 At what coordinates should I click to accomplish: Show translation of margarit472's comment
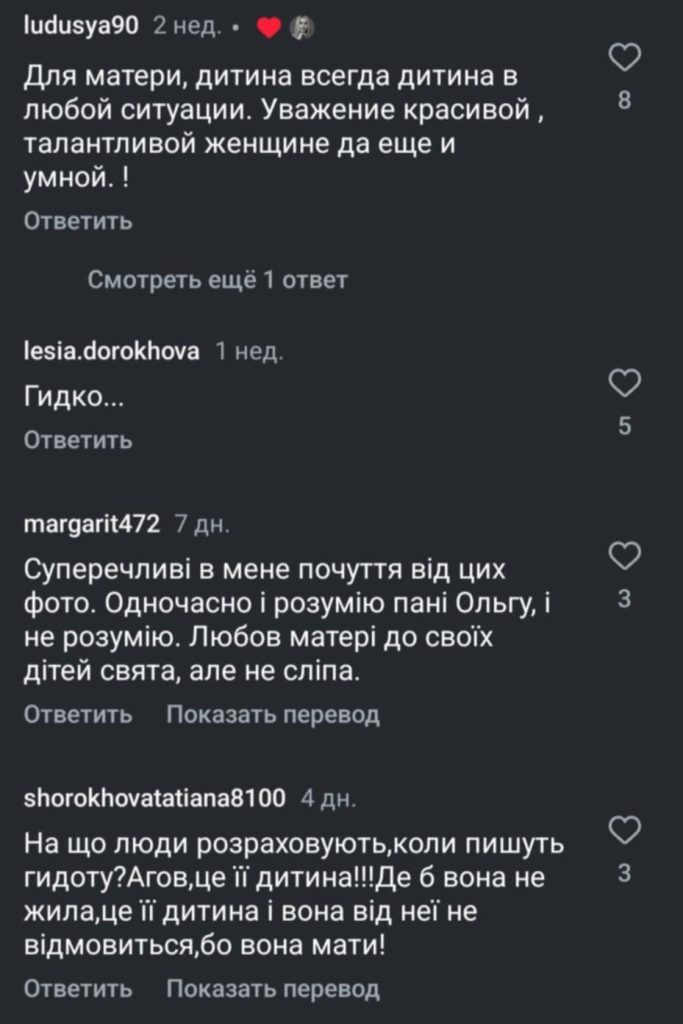coord(272,715)
